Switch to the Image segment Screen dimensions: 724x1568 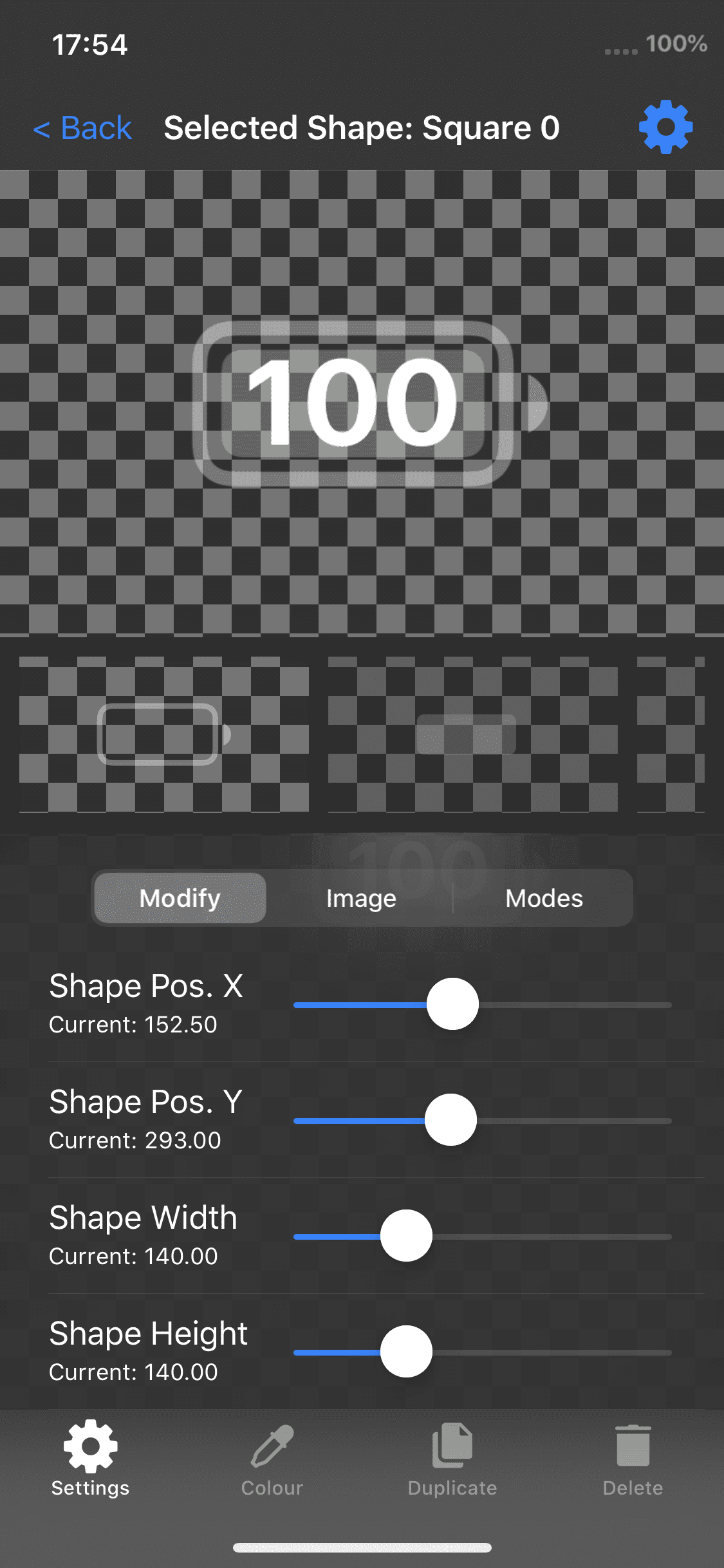tap(361, 898)
